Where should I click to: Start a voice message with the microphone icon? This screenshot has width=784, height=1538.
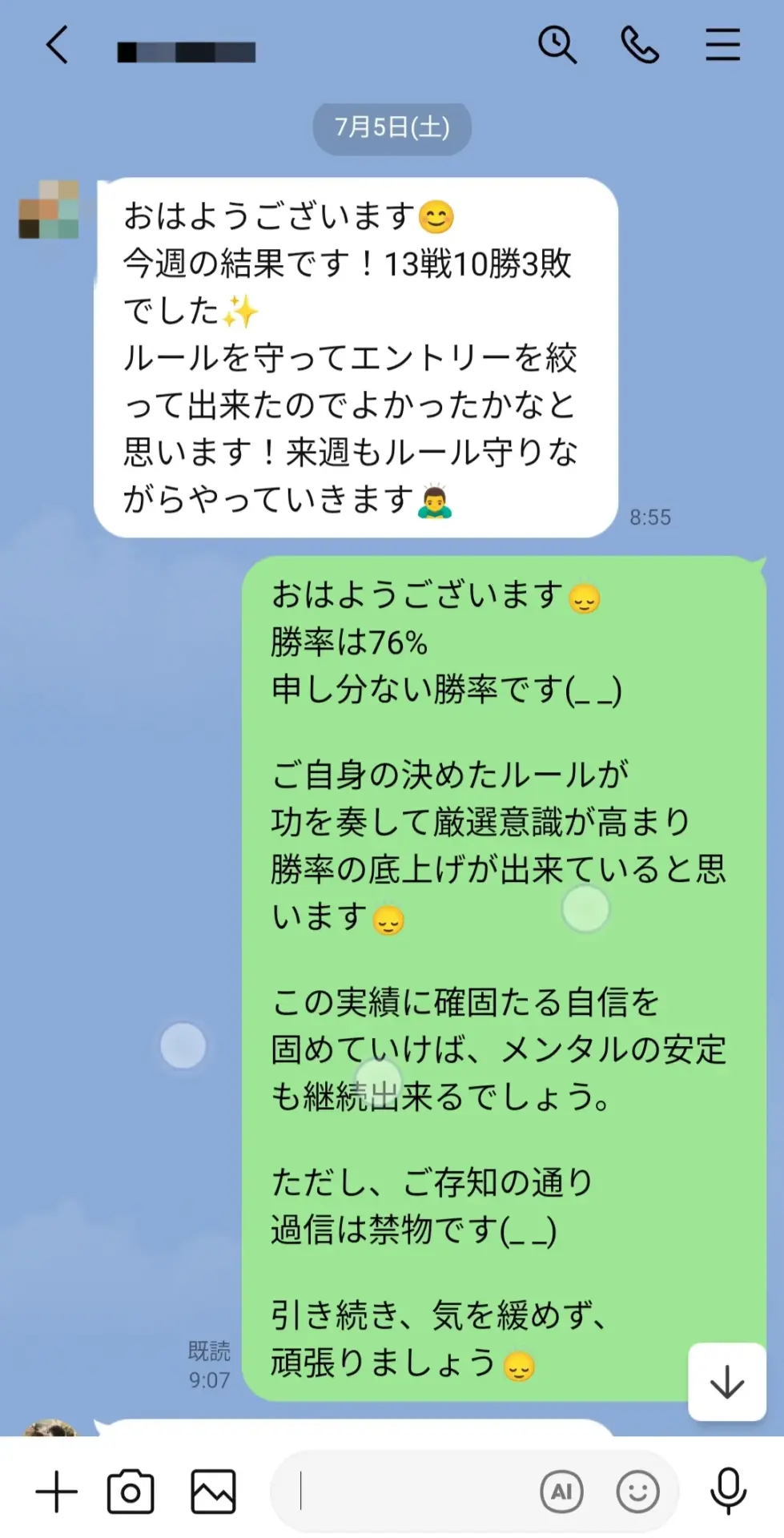tap(727, 1492)
